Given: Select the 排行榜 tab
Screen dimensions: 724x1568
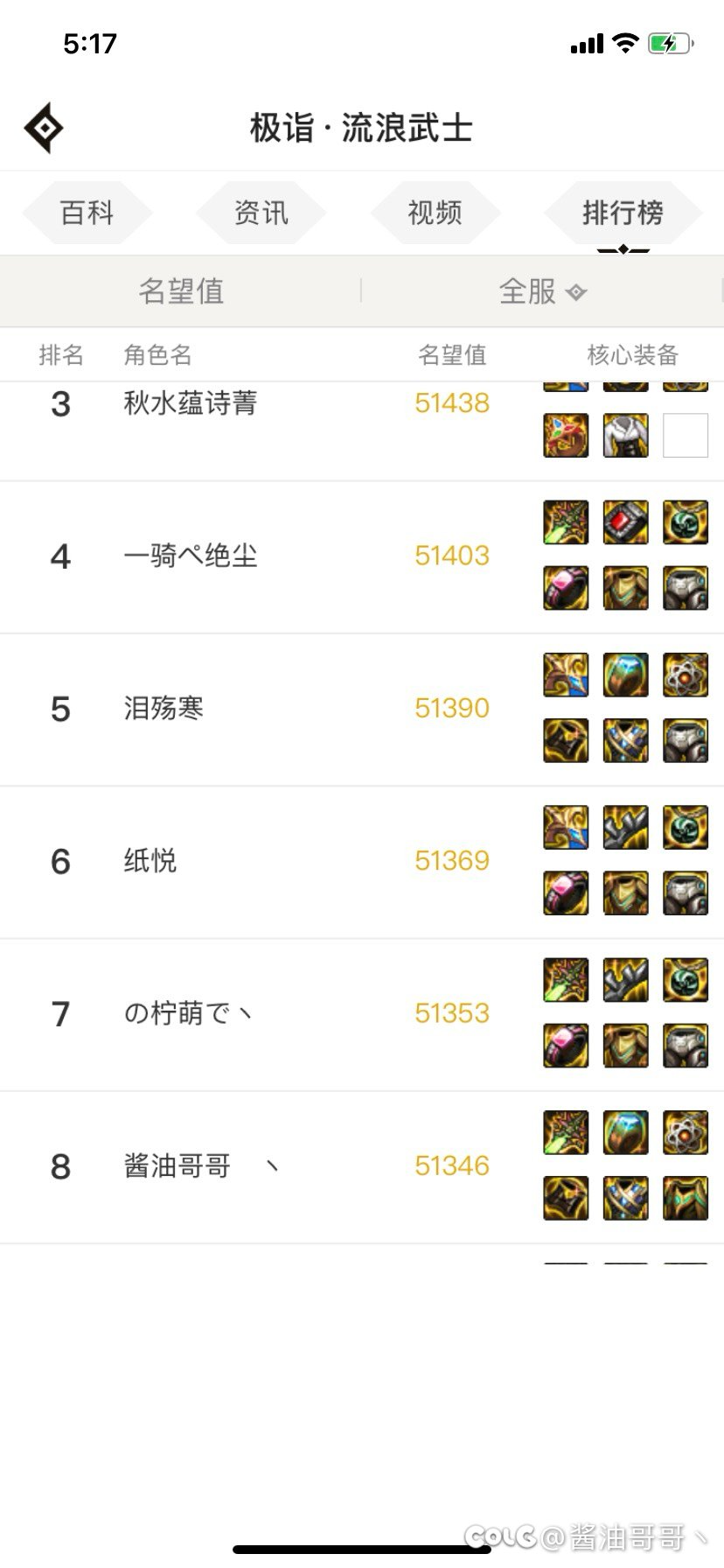Looking at the screenshot, I should (623, 213).
